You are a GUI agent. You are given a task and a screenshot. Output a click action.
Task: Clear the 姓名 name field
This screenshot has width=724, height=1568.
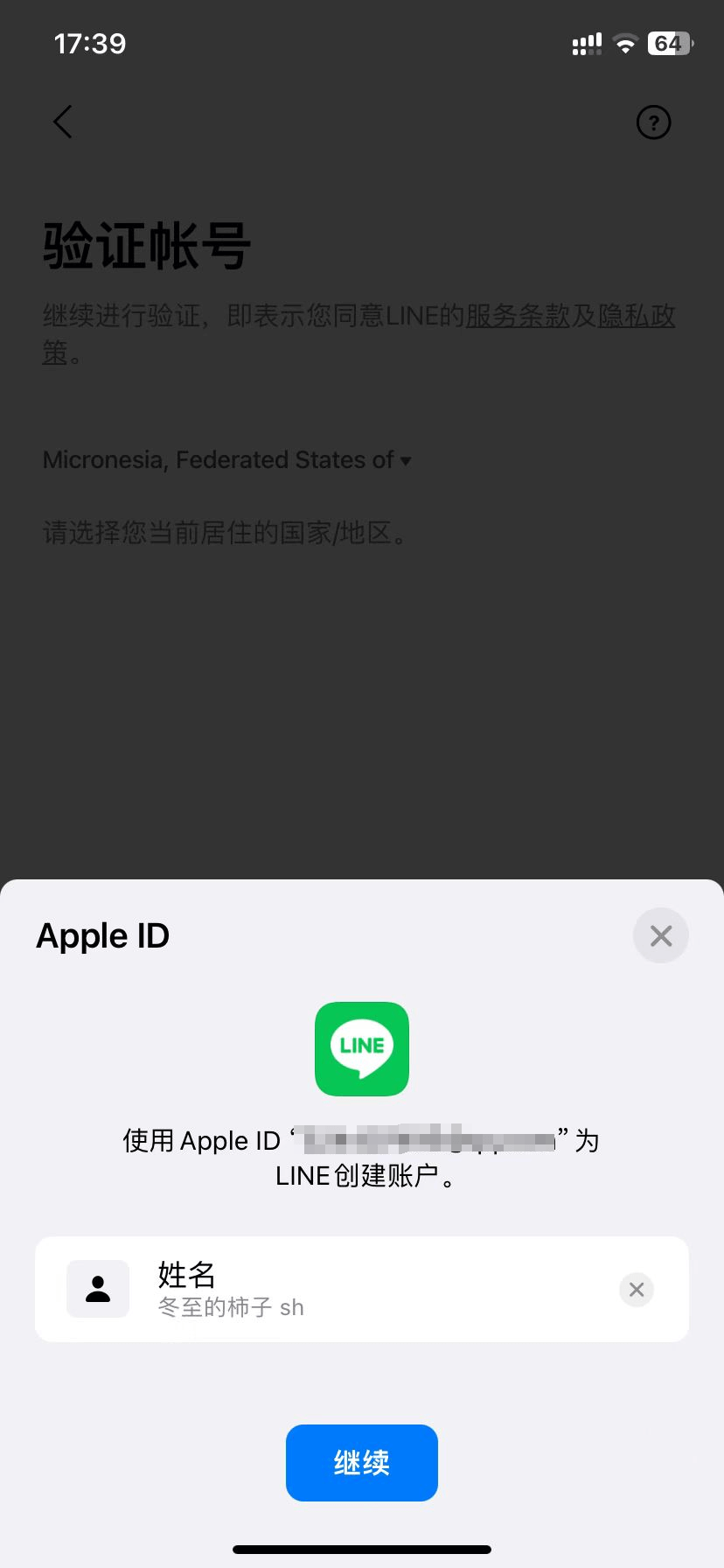[636, 1289]
